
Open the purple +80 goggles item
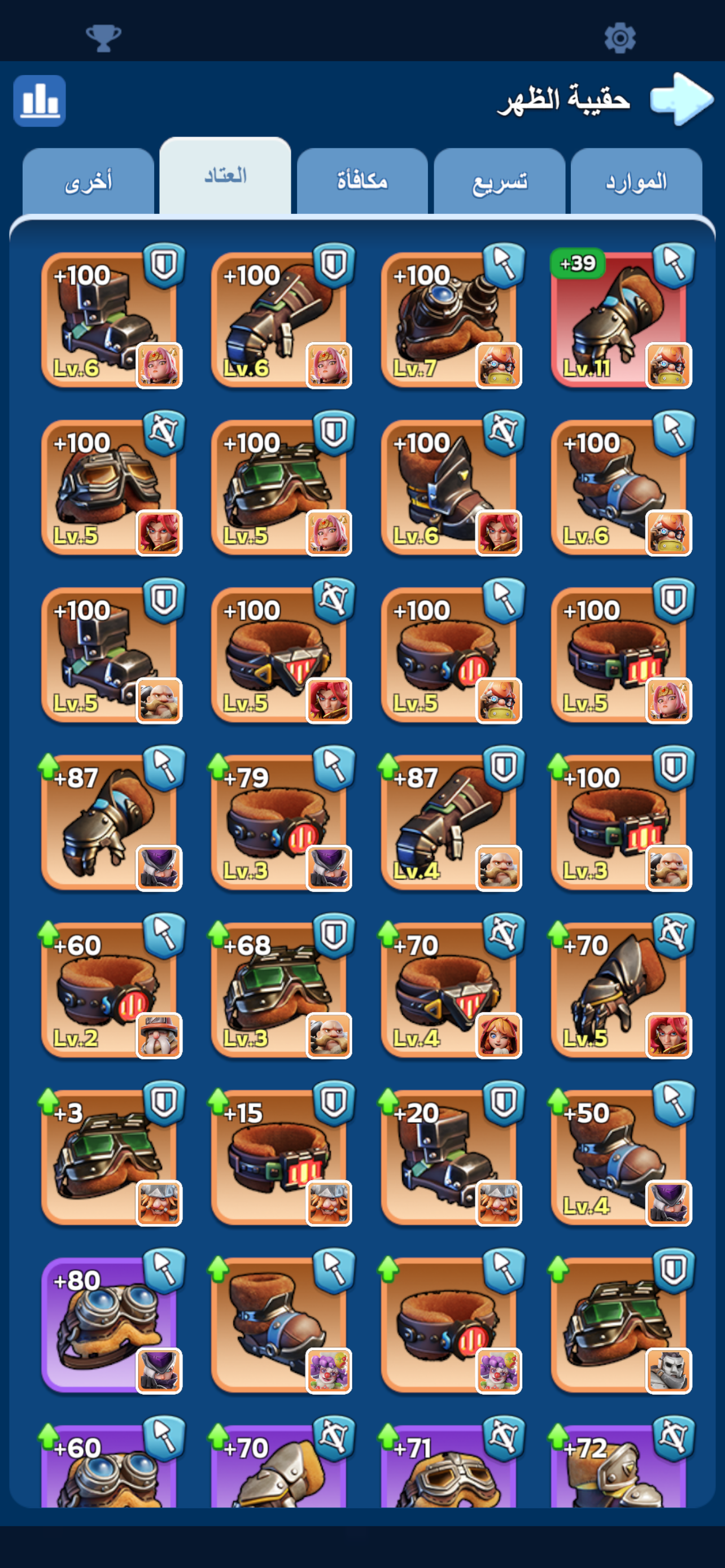click(110, 1325)
